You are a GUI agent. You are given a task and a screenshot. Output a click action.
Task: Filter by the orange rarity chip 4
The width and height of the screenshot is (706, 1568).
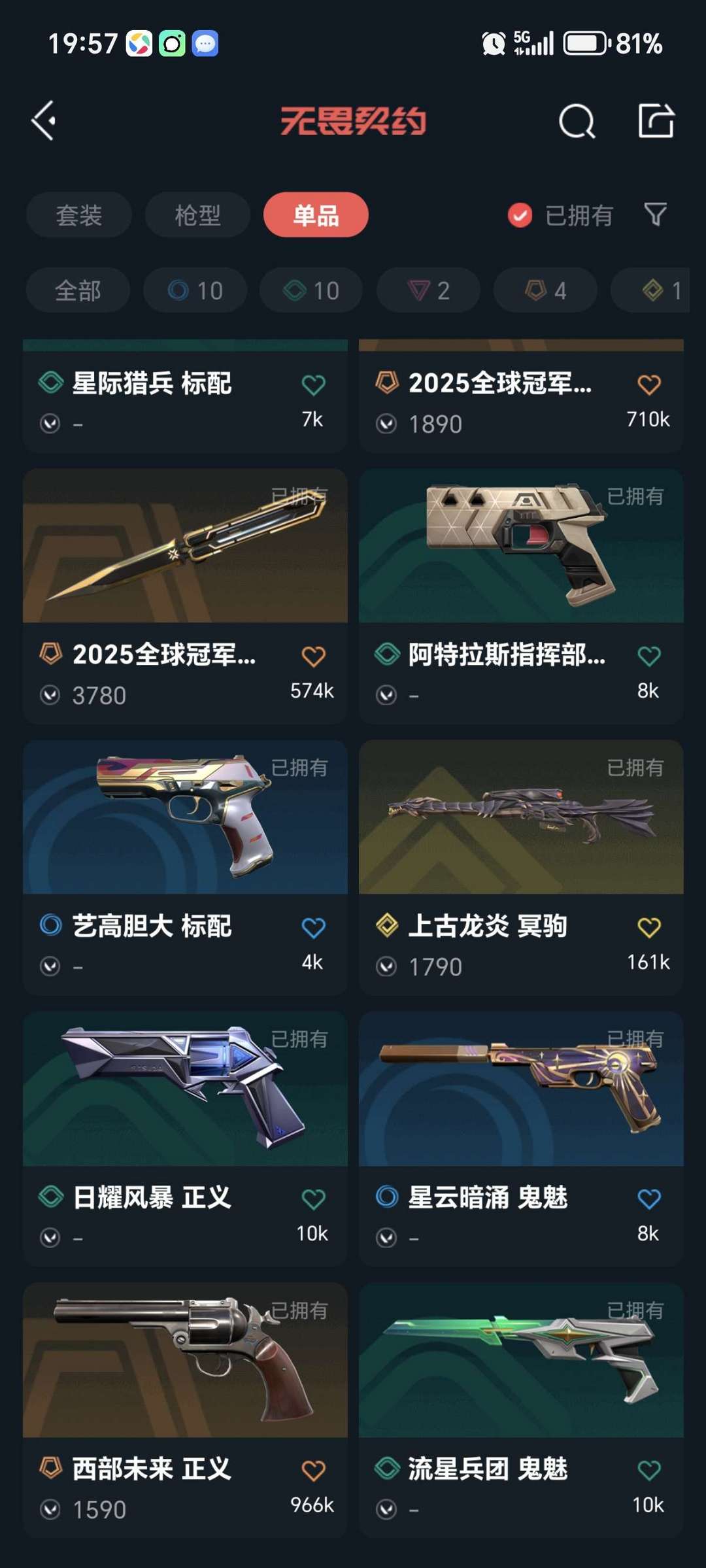545,290
